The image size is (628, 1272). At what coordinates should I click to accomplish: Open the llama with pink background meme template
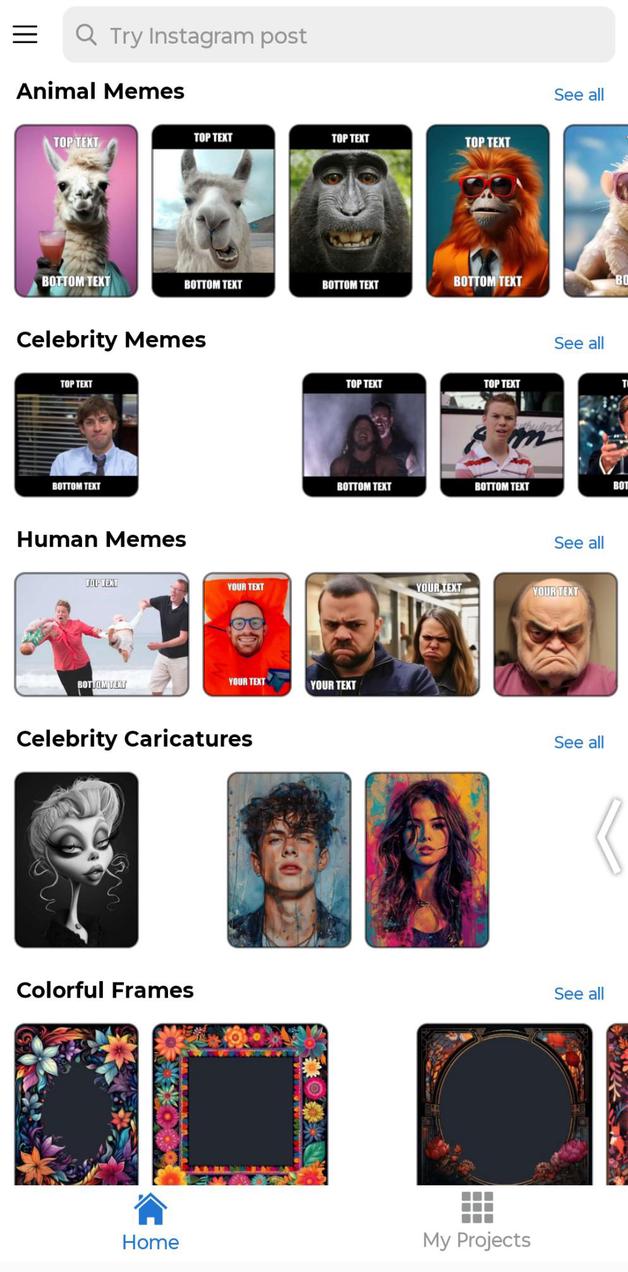pyautogui.click(x=76, y=211)
